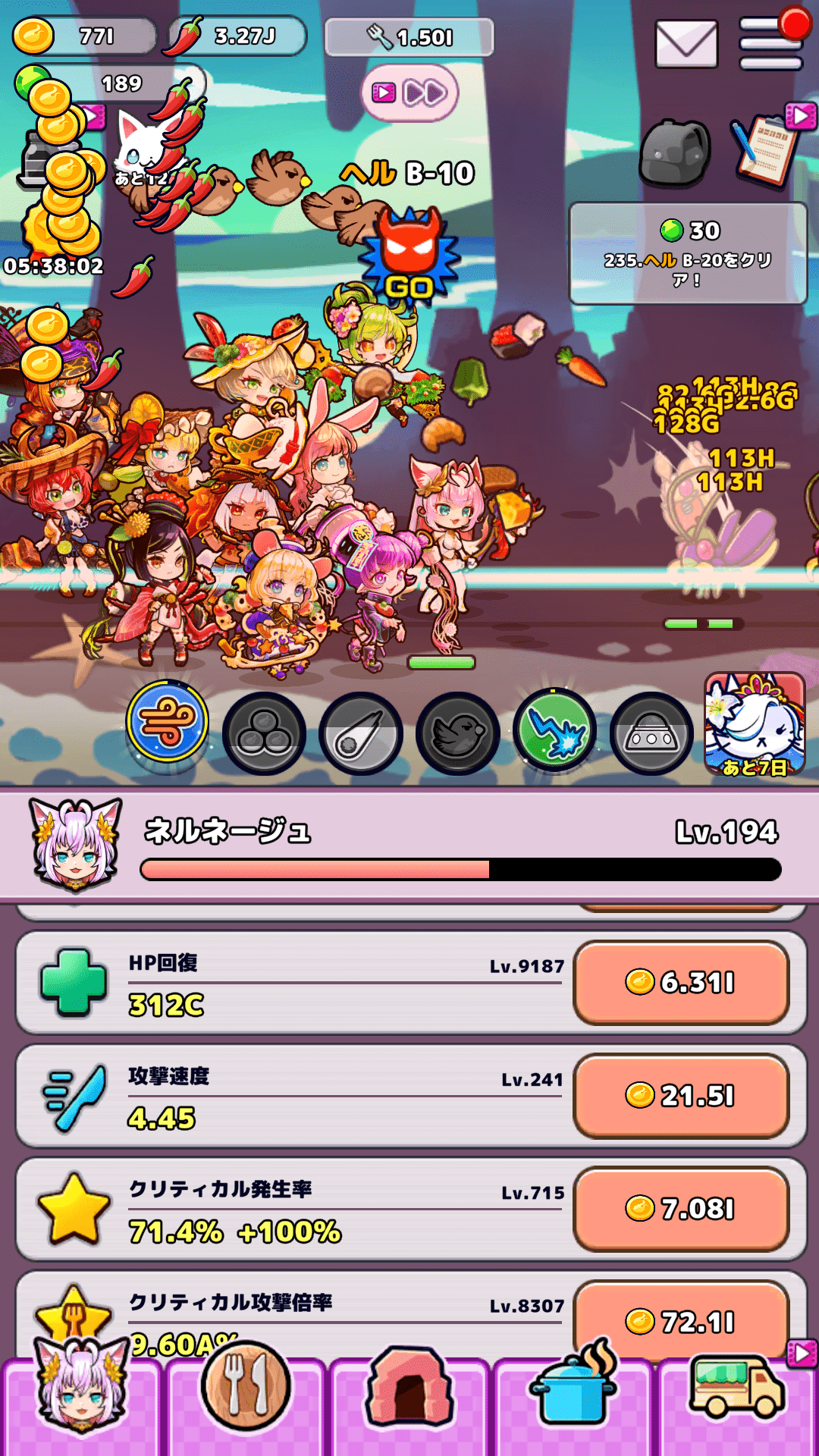The image size is (819, 1456).
Task: Tap the fast-forward video boost button
Action: click(409, 93)
